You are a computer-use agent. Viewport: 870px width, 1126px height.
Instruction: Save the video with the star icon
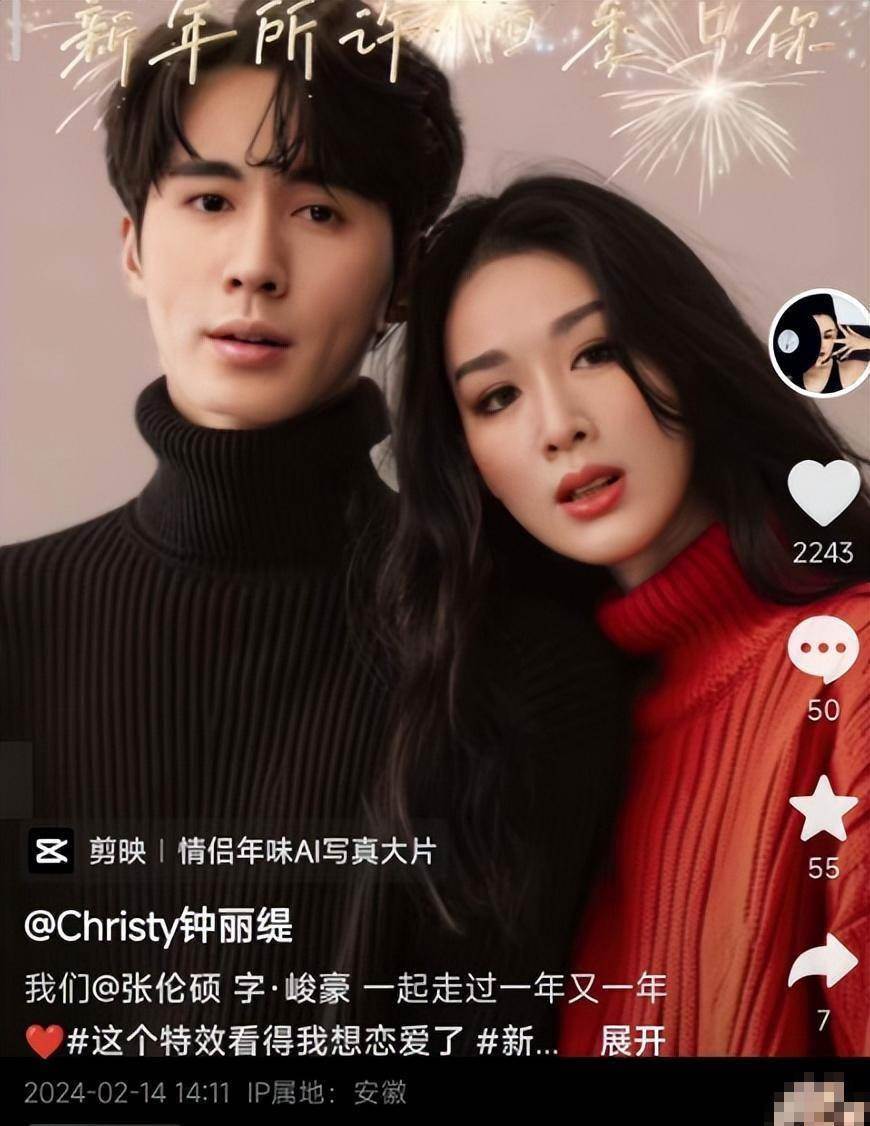[x=823, y=811]
